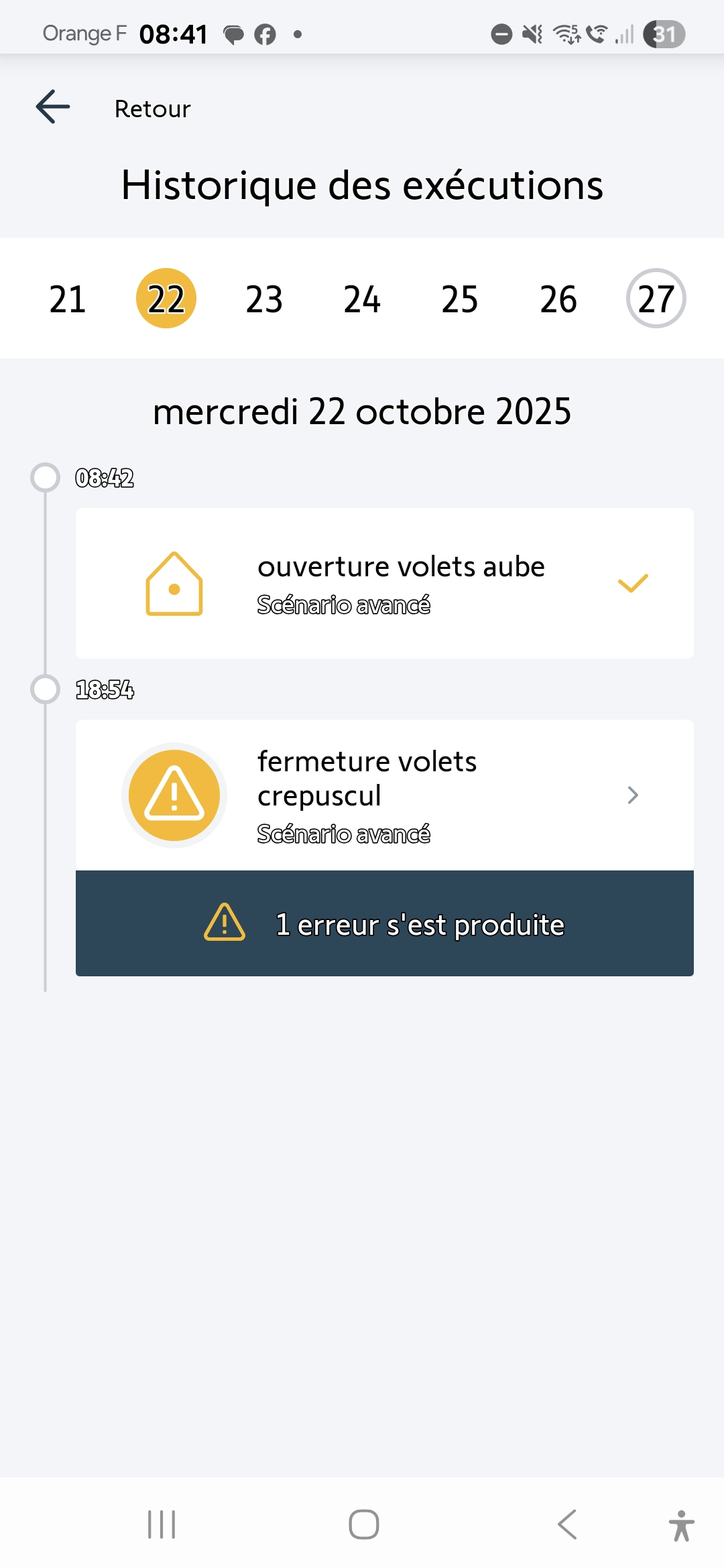Pick day 26 in the date strip
724x1568 pixels.
click(x=558, y=299)
